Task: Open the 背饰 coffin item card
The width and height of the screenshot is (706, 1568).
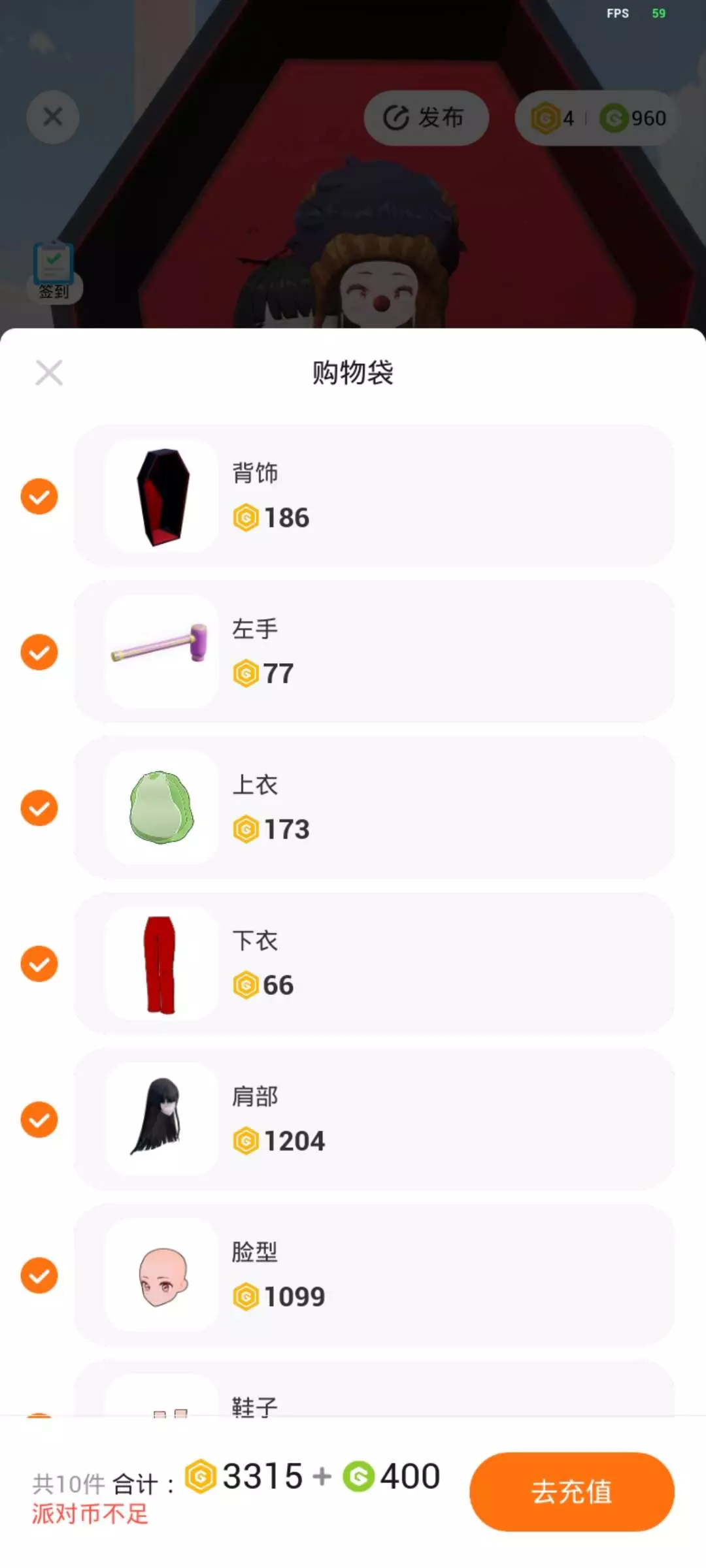Action: 374,497
